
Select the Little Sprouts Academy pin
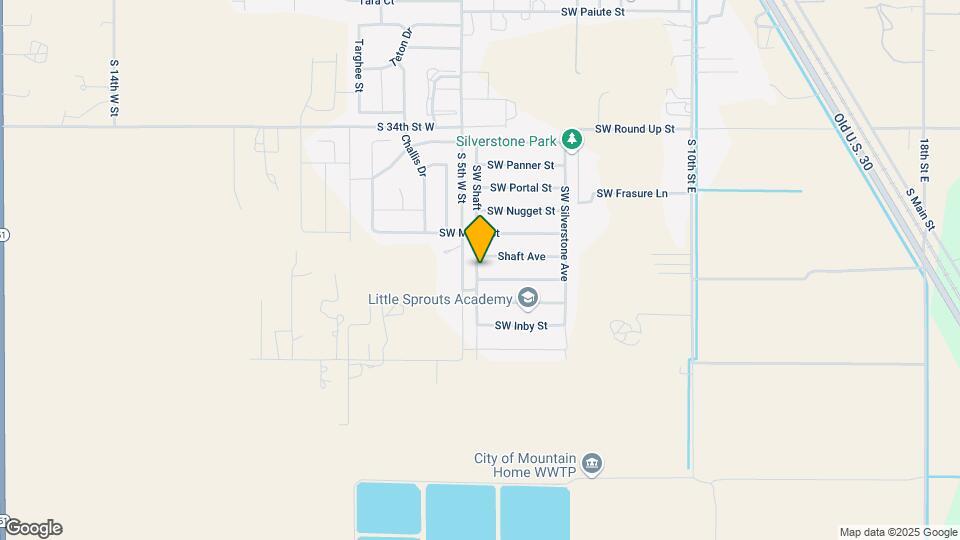[528, 298]
